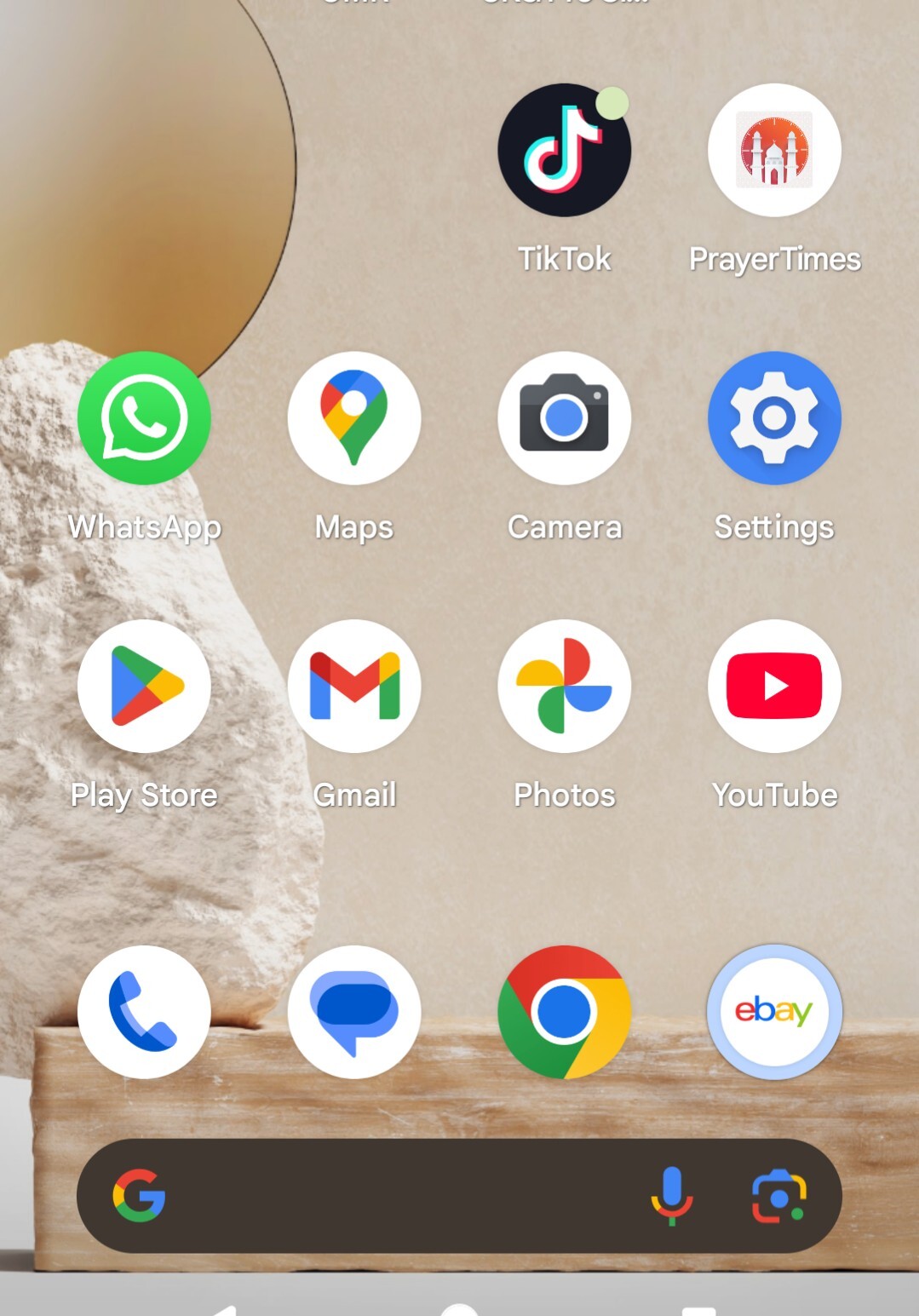Screen dimensions: 919x1316
Task: Open the Camera app
Action: tap(564, 418)
